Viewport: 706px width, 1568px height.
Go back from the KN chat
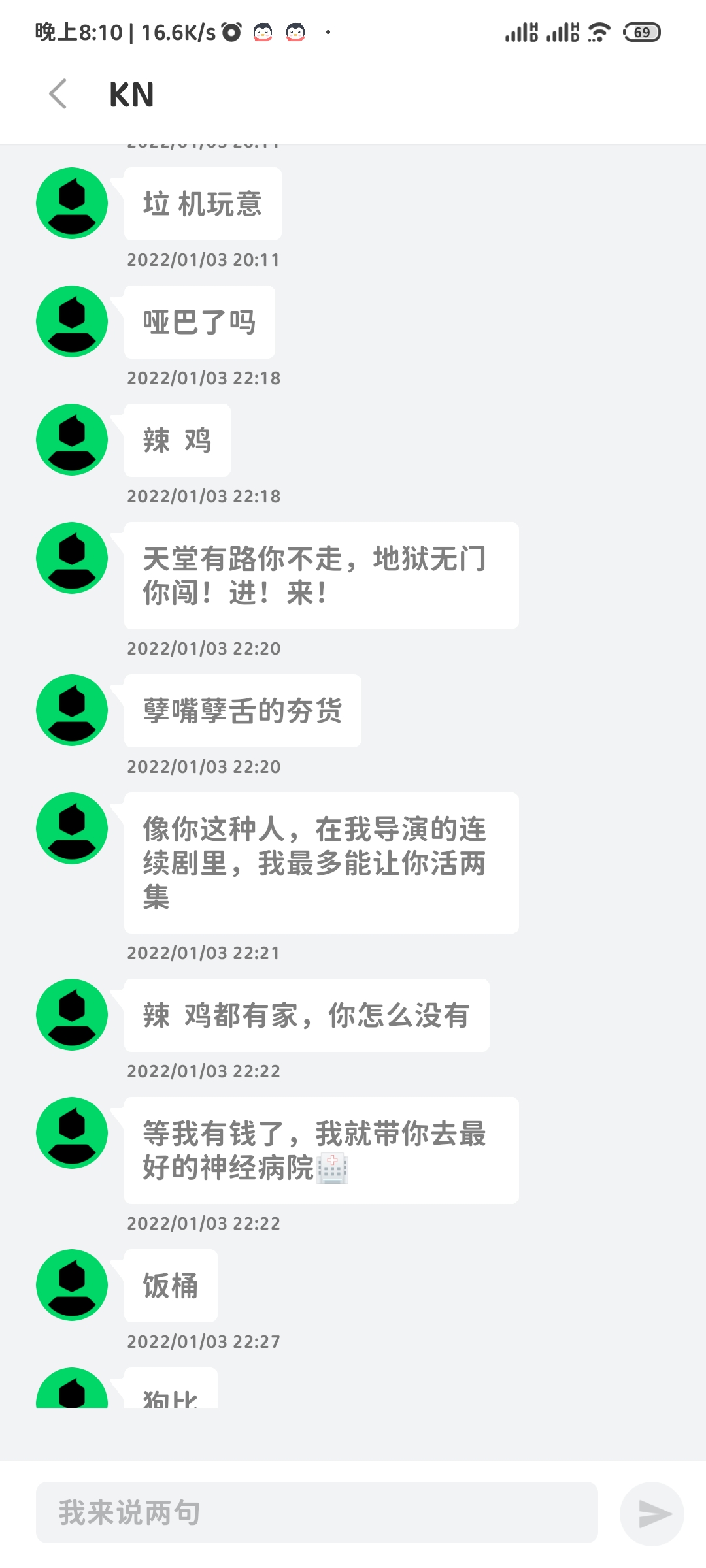tap(58, 94)
